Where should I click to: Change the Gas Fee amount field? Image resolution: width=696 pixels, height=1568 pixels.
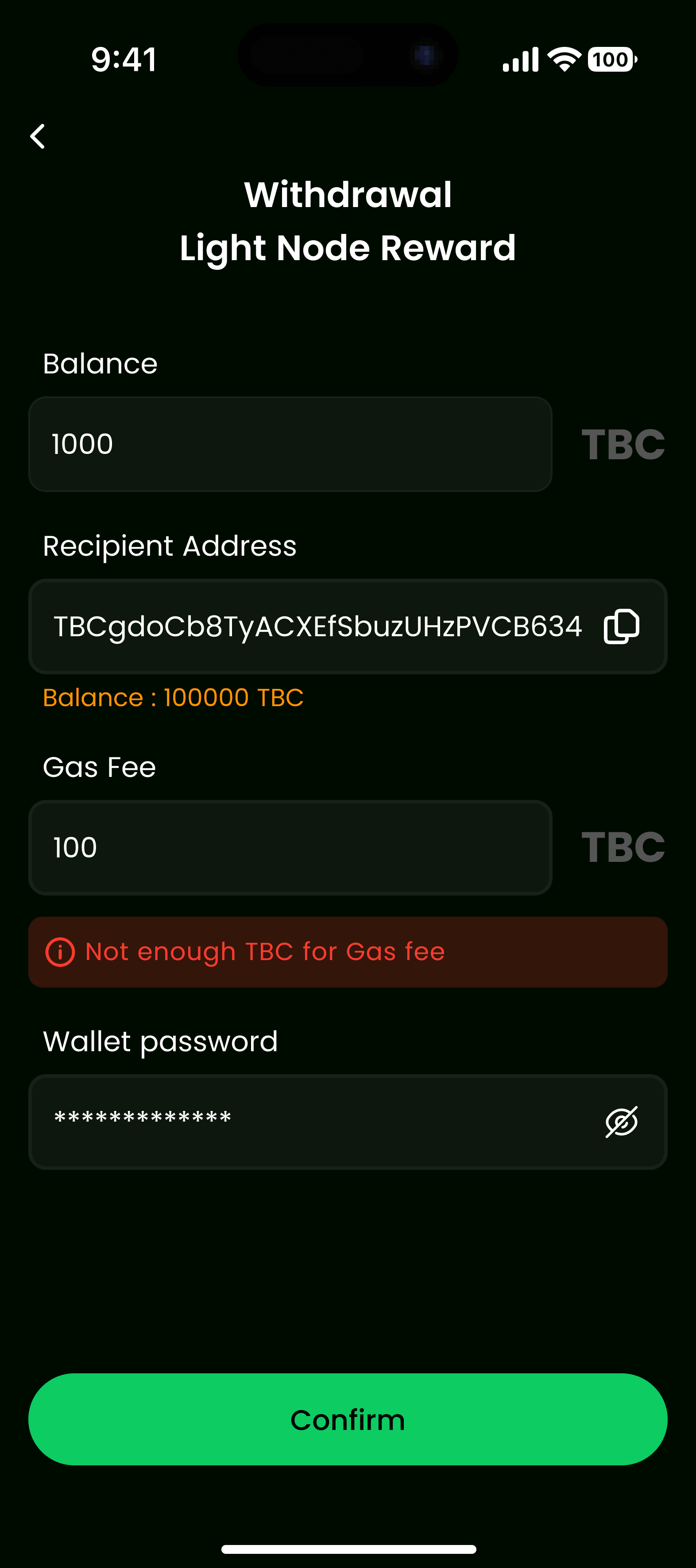point(290,847)
